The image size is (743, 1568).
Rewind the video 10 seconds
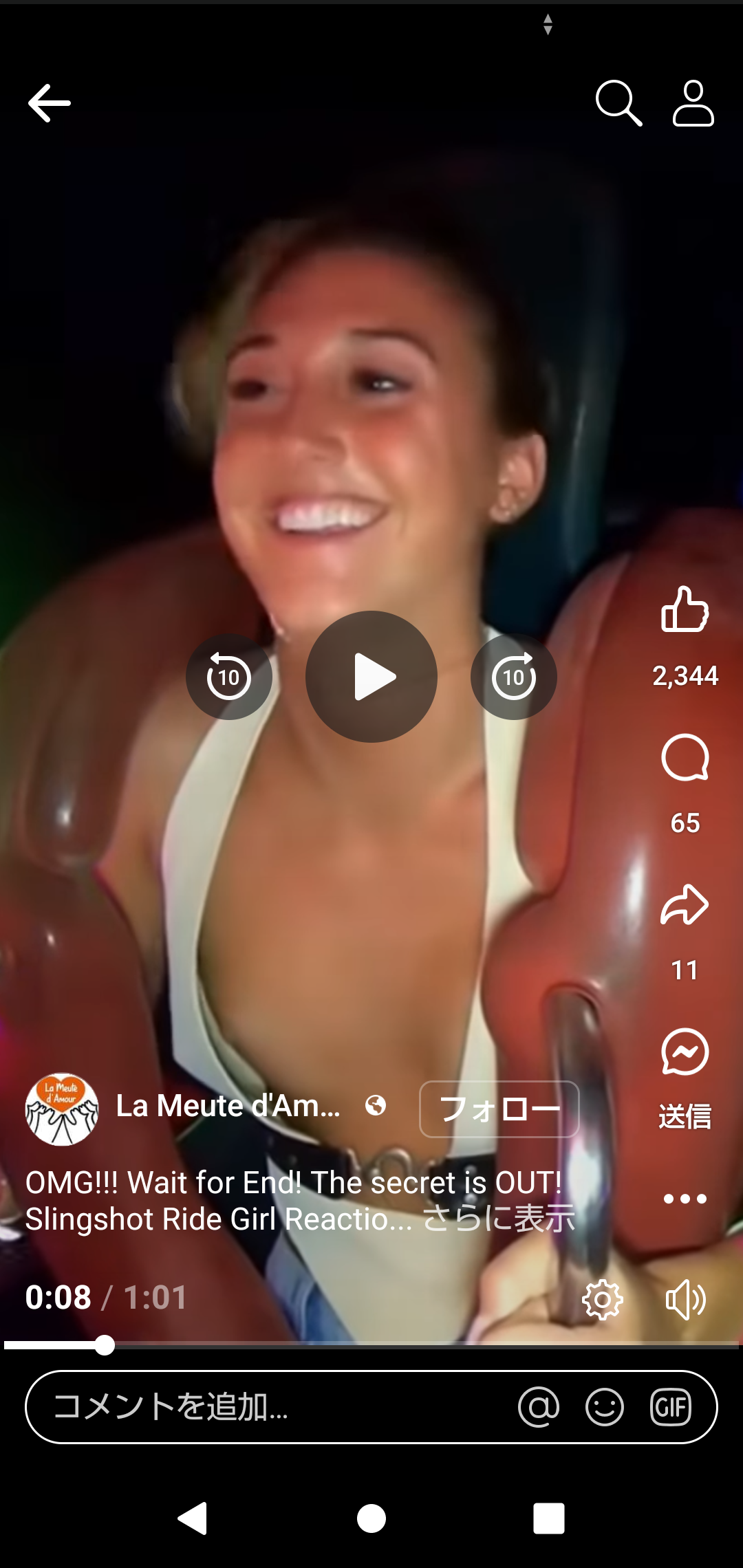(x=229, y=677)
